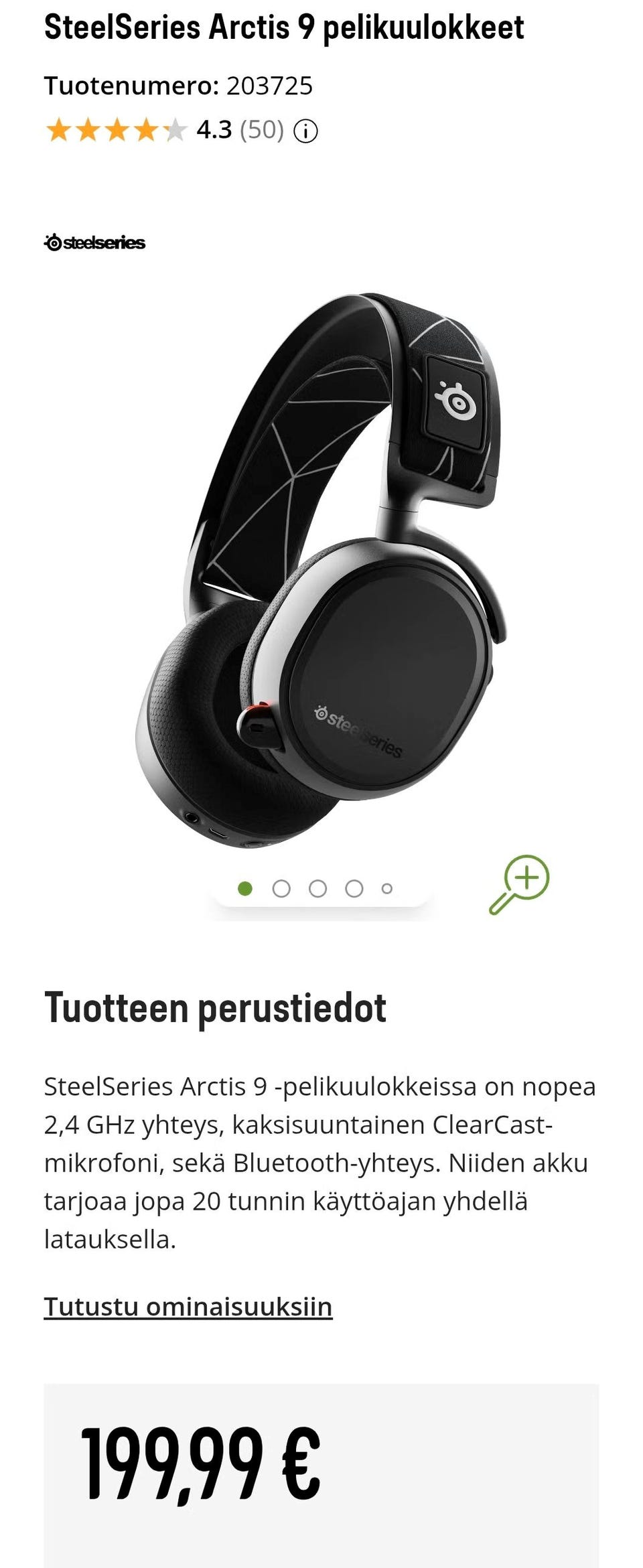The image size is (643, 1568).
Task: Zoom the product image with magnifier
Action: click(520, 884)
